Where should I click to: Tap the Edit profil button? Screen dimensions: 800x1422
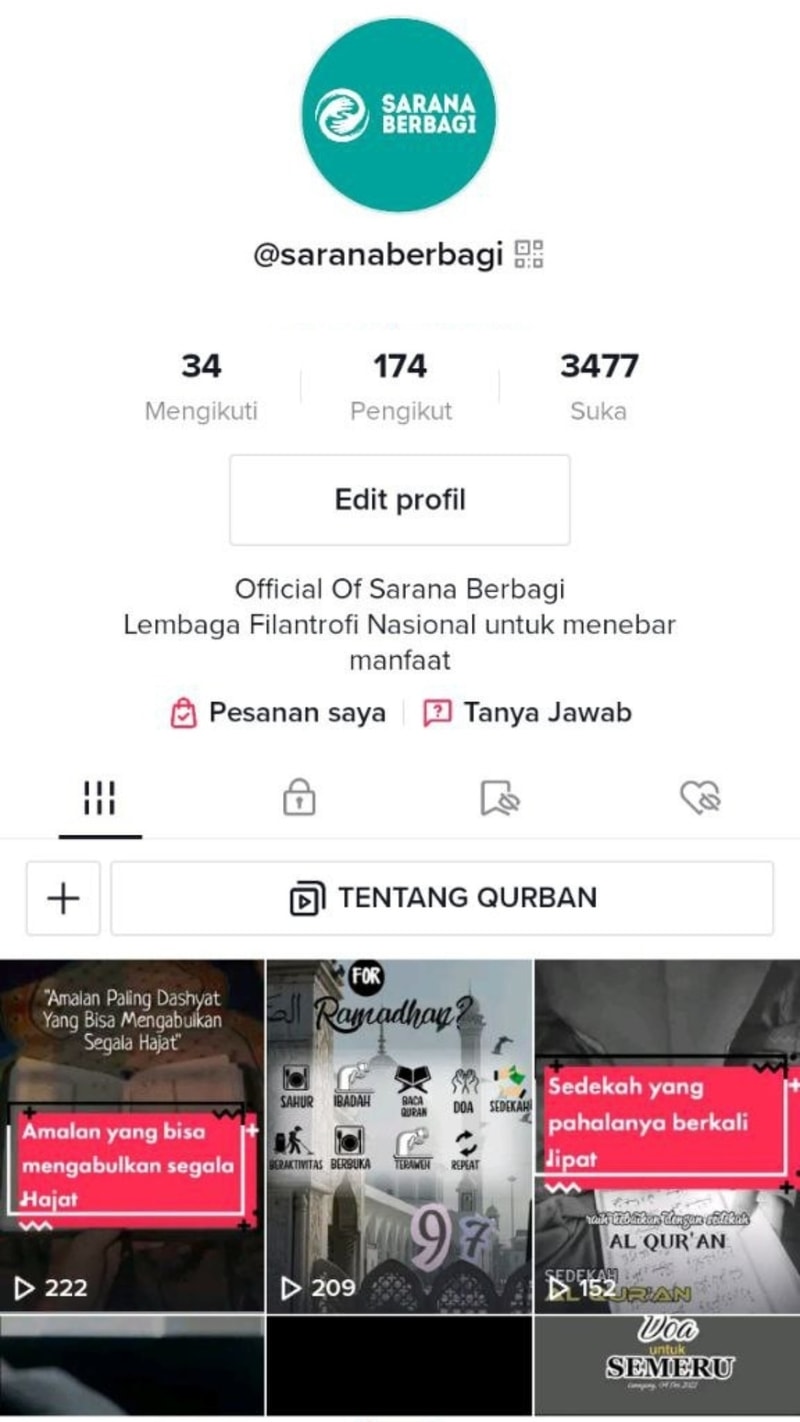[400, 500]
